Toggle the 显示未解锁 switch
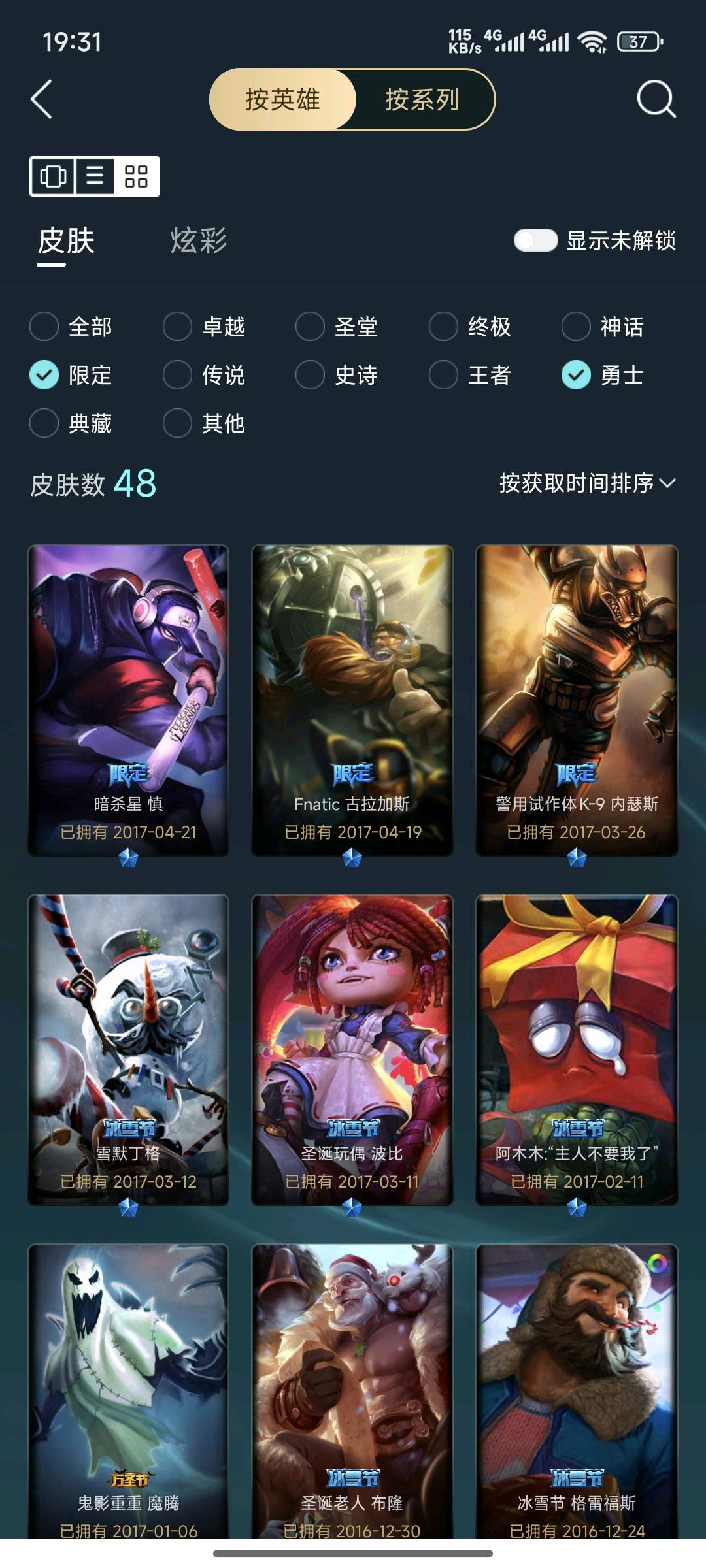 coord(535,240)
